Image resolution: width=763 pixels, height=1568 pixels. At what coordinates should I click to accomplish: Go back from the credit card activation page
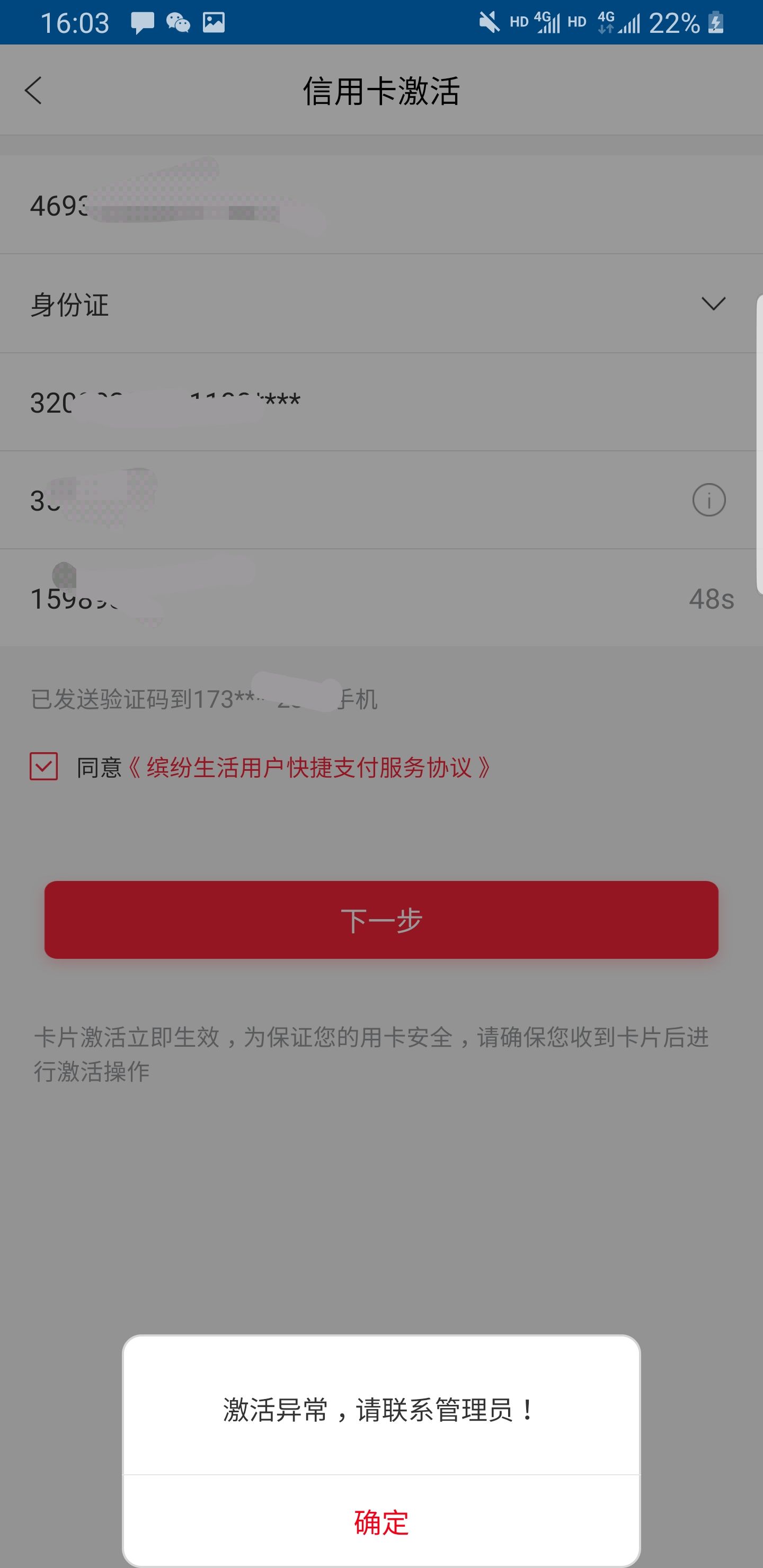point(33,91)
